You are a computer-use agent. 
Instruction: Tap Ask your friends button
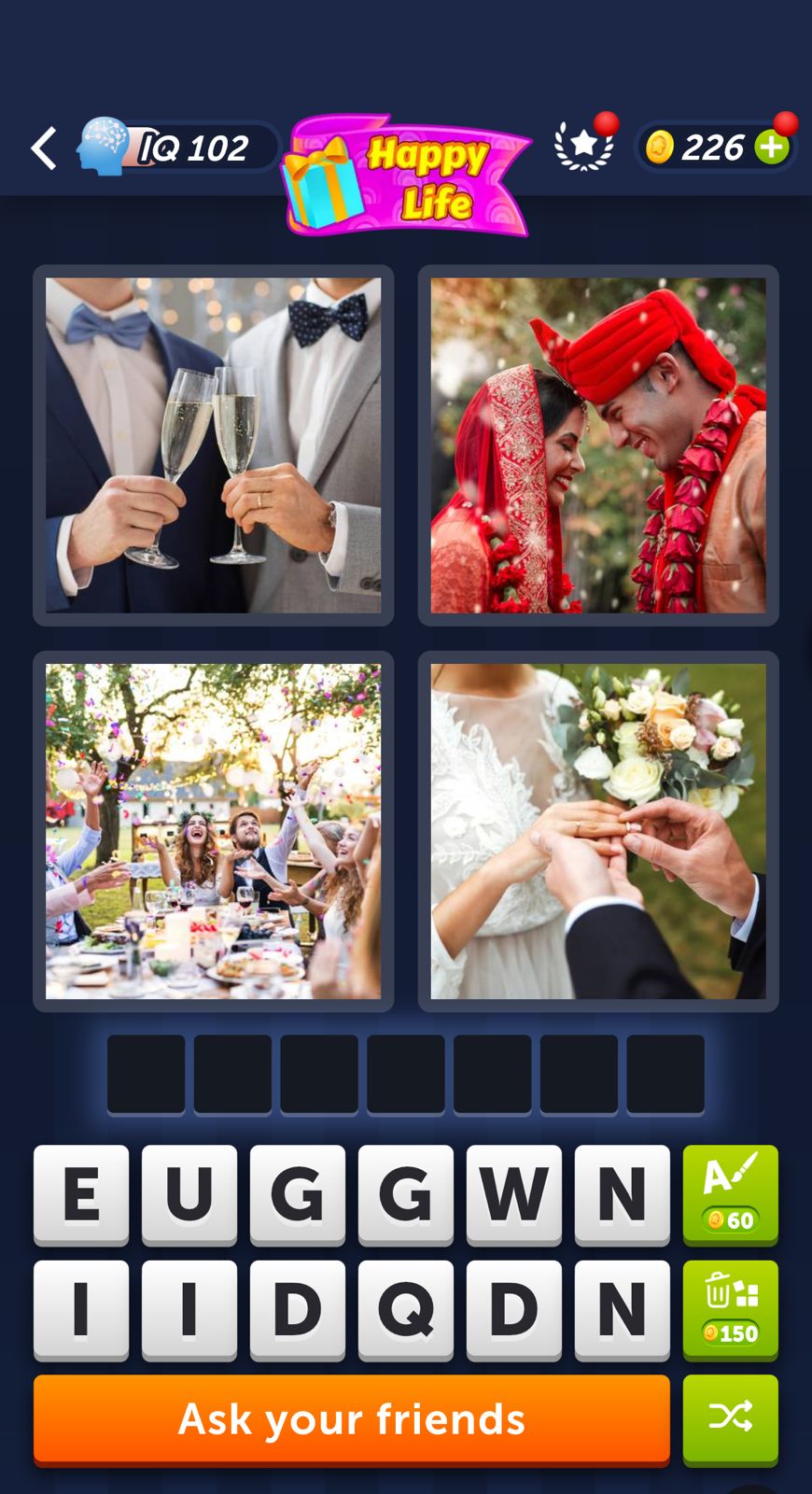(x=352, y=1419)
